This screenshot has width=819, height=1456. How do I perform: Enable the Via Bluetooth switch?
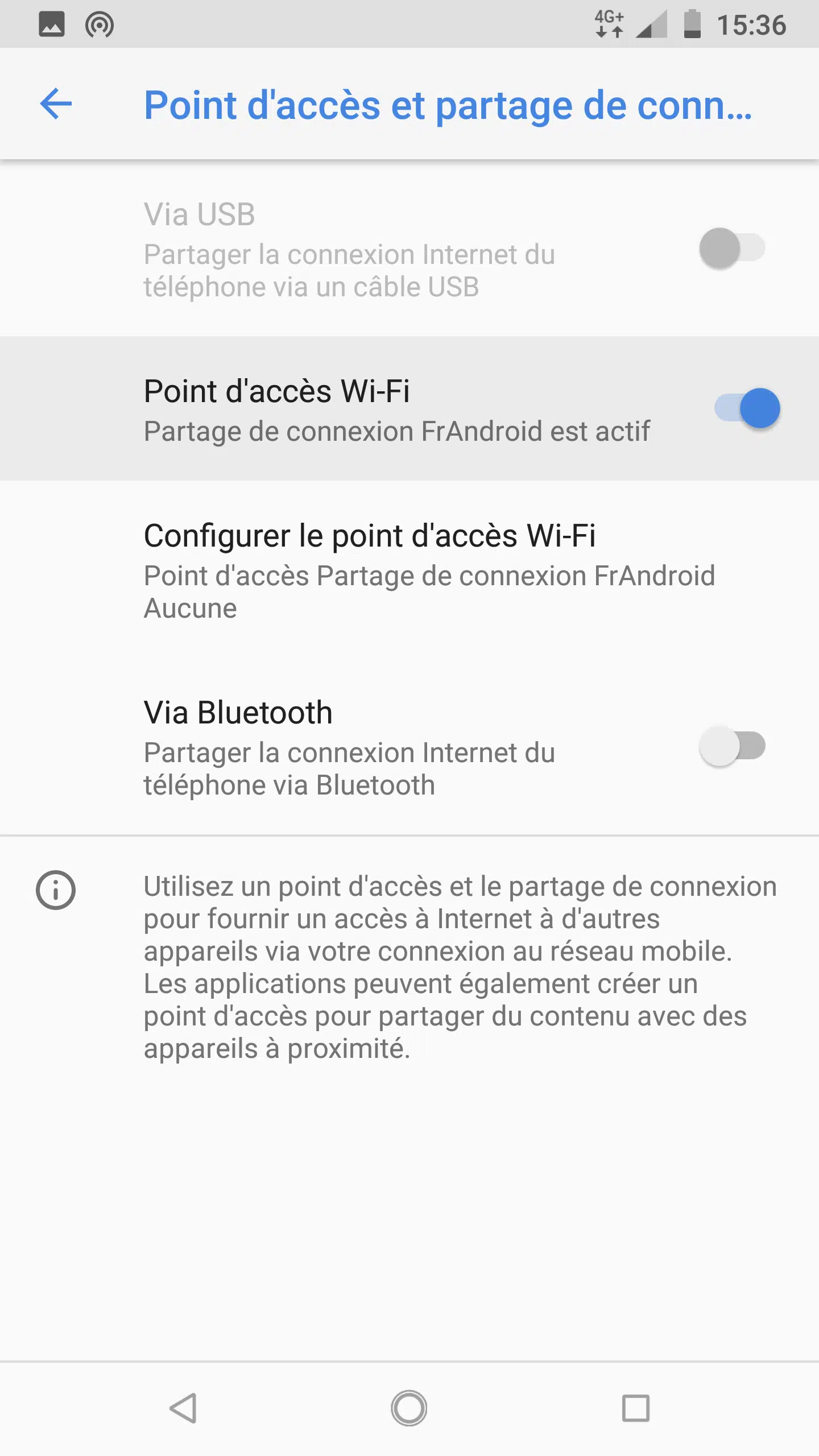[x=733, y=746]
